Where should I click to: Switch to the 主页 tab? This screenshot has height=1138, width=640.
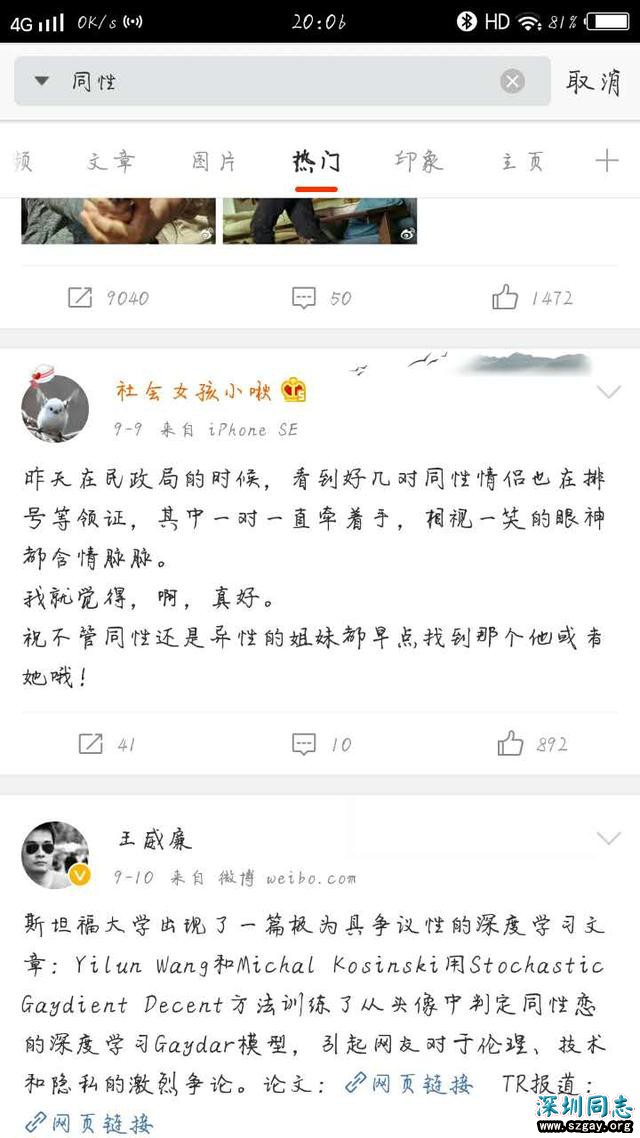[522, 161]
